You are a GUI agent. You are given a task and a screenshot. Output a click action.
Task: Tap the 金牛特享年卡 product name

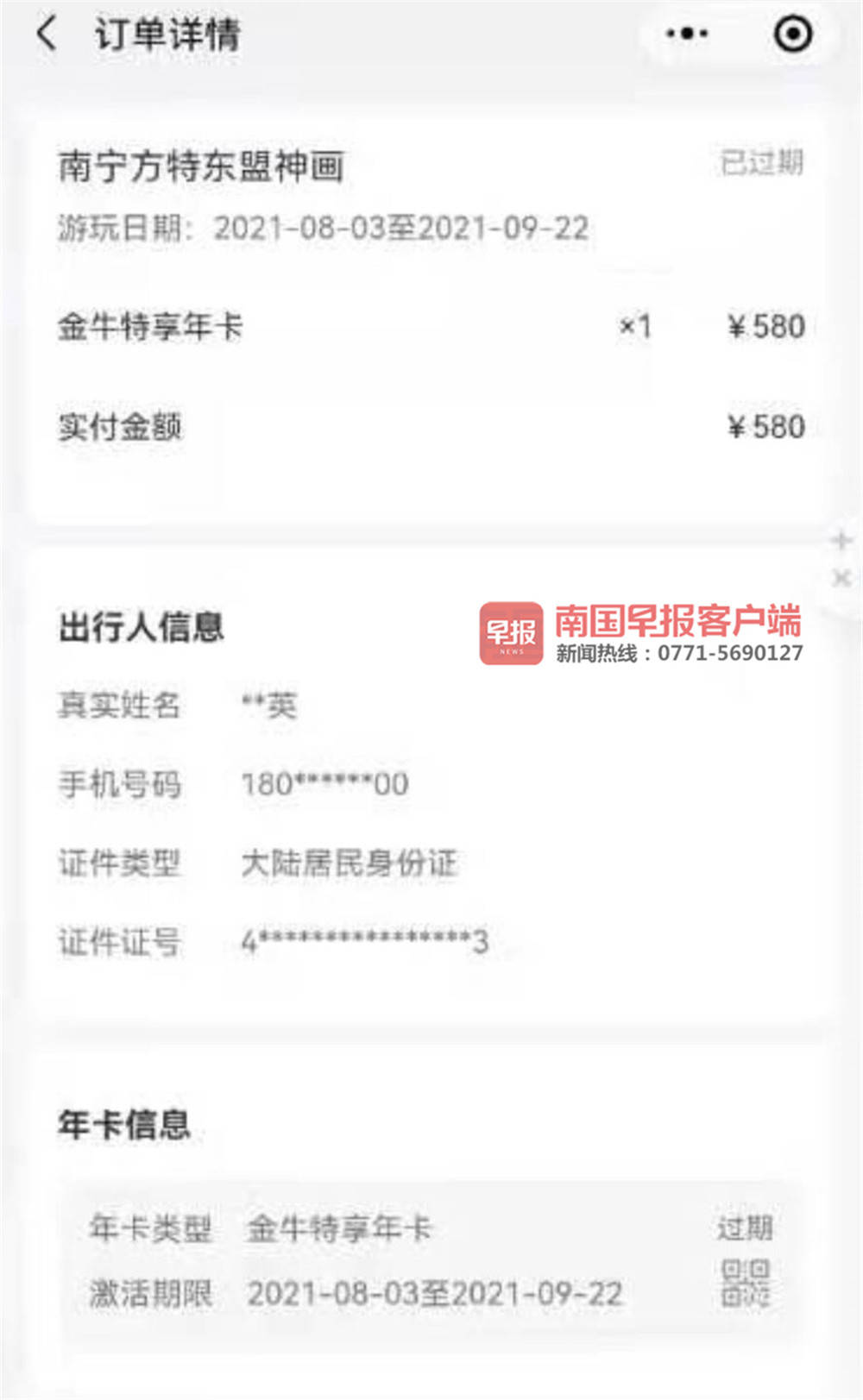pos(148,325)
